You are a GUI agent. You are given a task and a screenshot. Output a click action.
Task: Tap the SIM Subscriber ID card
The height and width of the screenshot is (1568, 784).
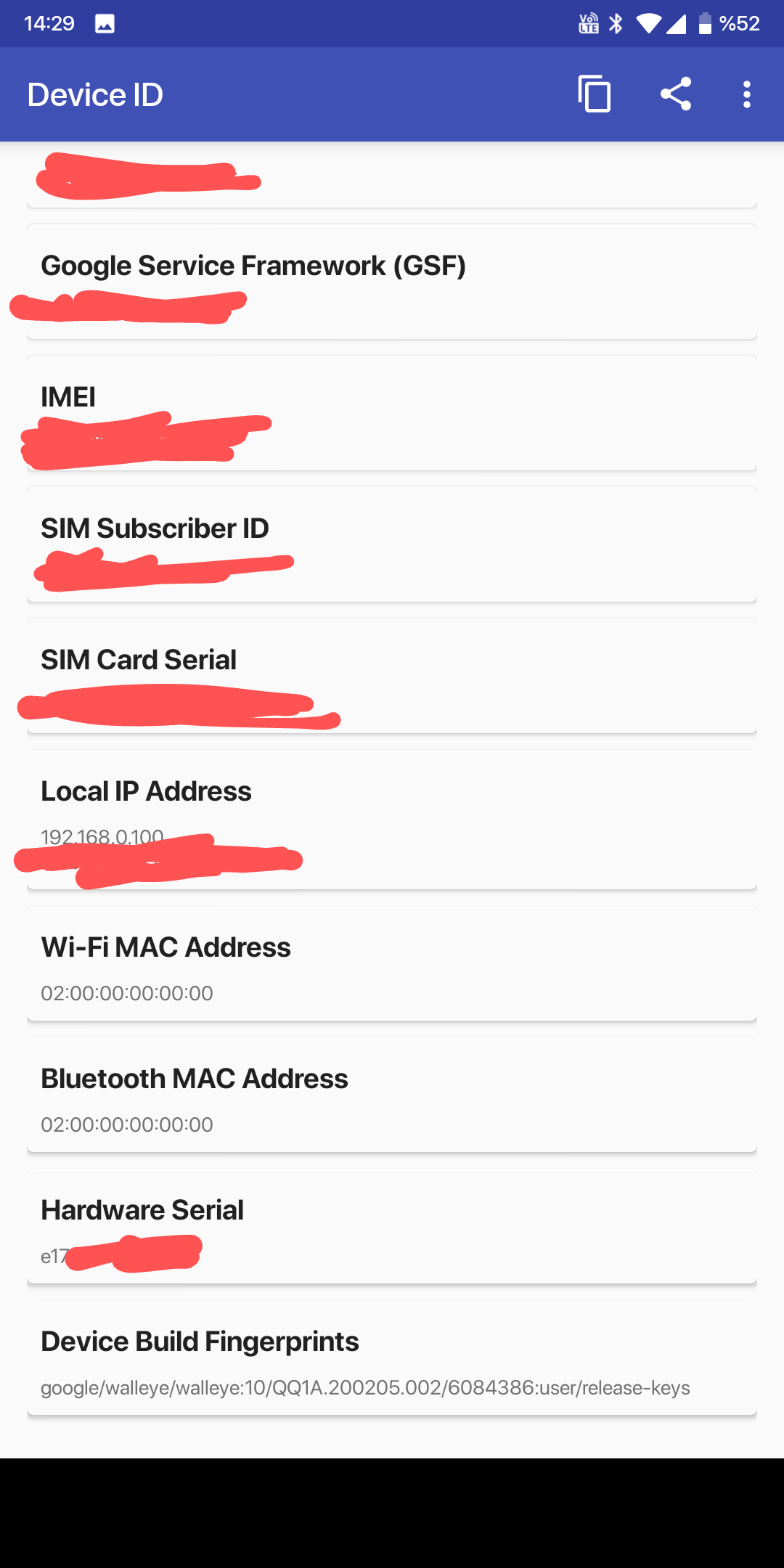click(392, 544)
